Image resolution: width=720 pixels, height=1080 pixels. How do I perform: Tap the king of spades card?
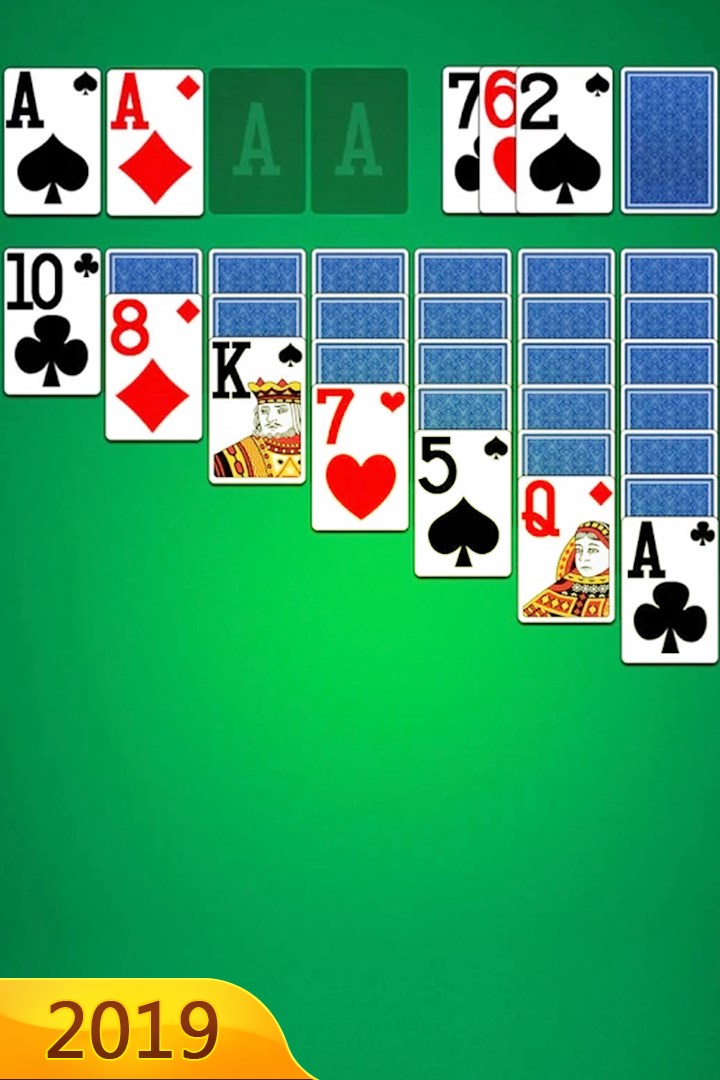257,412
